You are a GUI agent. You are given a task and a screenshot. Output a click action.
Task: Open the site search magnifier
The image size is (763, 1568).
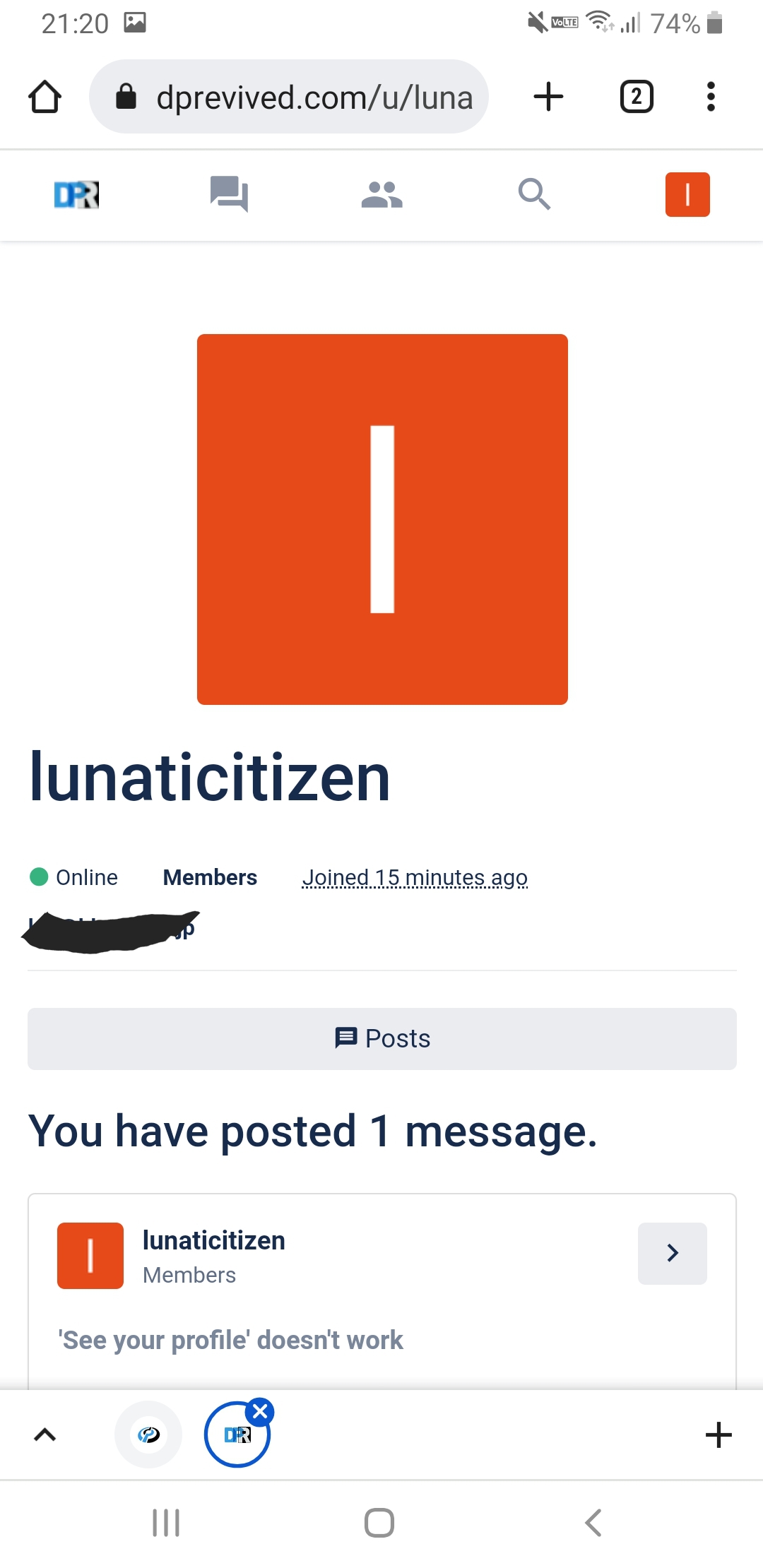(x=534, y=194)
